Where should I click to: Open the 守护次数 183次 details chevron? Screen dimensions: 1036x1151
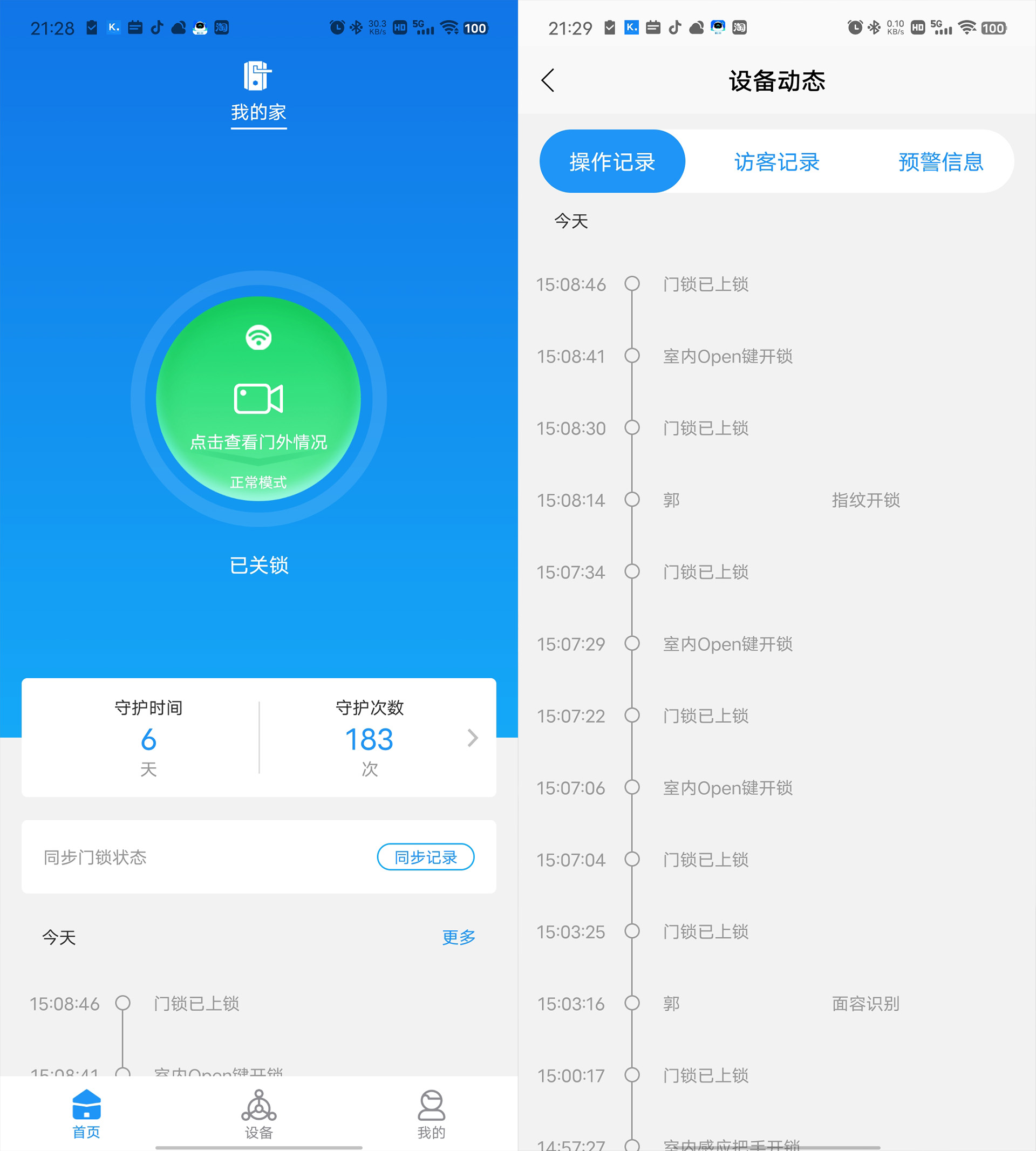click(x=473, y=738)
